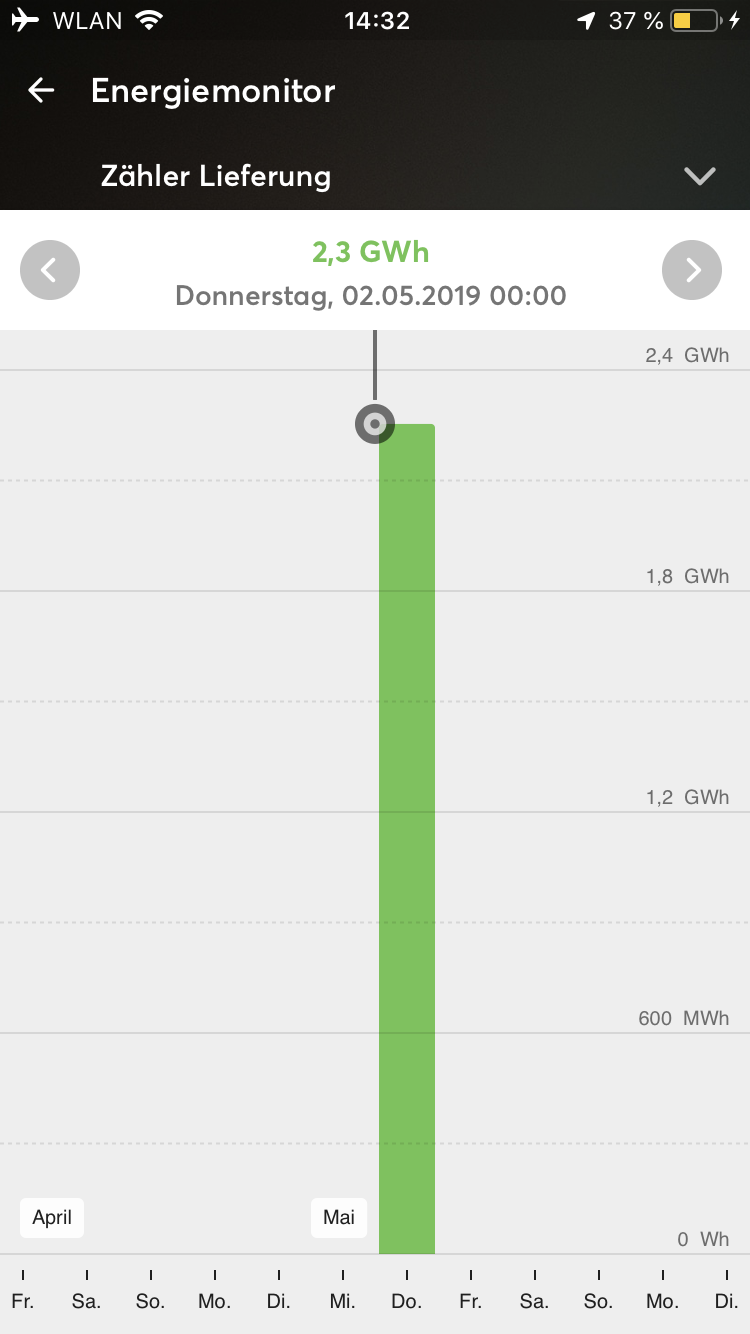Go to the next data point

tap(692, 270)
